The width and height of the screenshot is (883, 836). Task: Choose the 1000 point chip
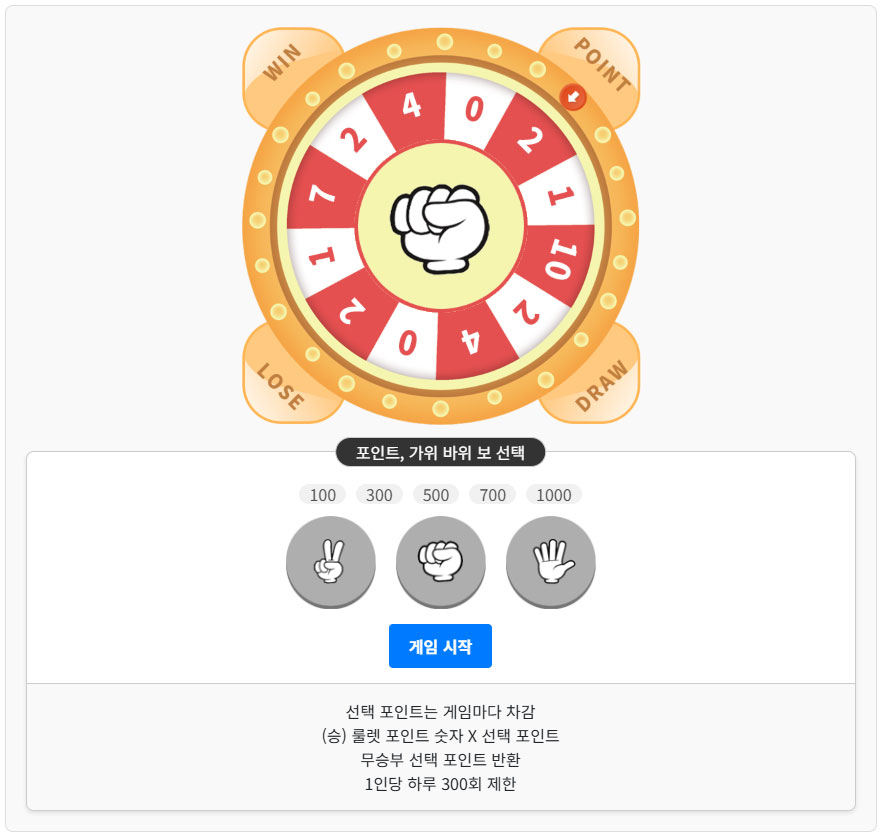pos(554,495)
